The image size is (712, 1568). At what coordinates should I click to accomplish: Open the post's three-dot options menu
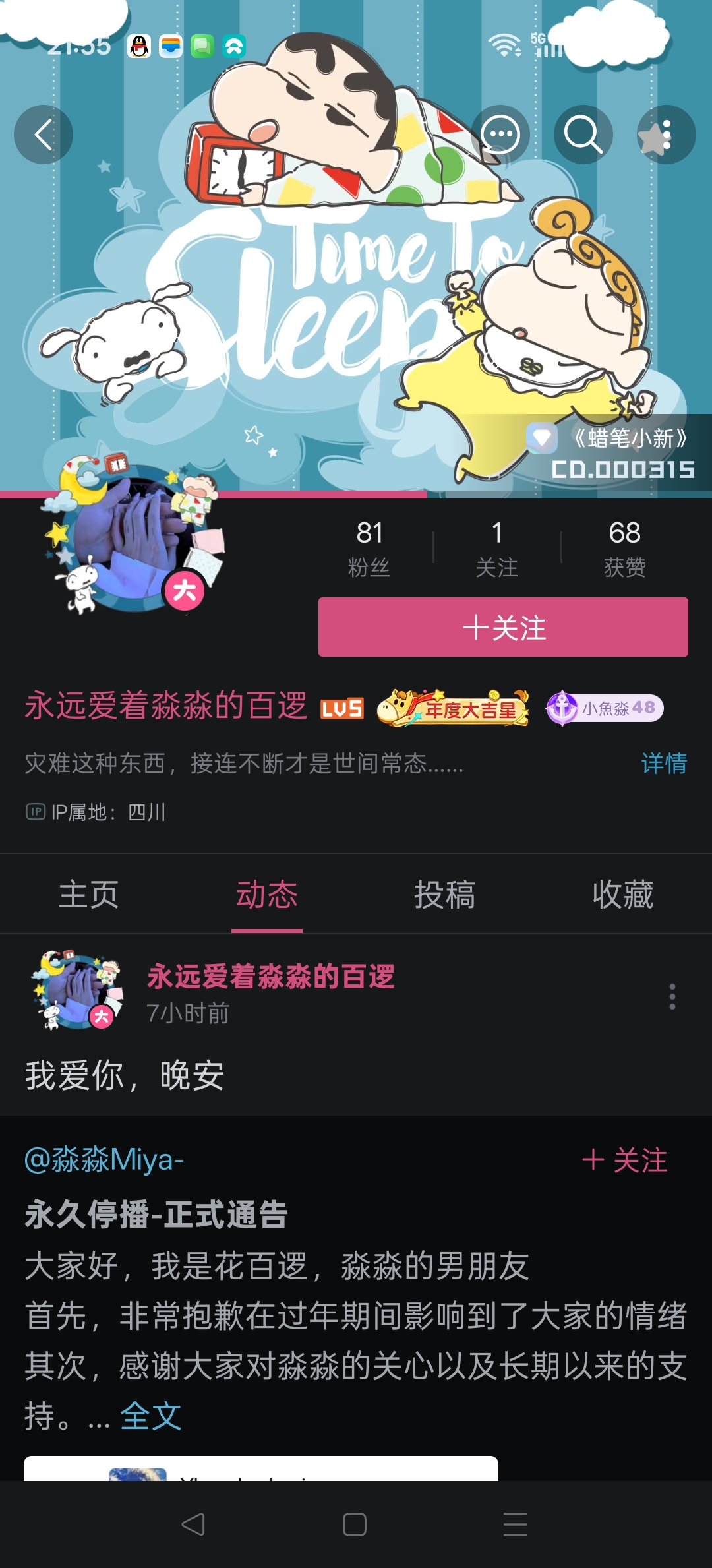pos(672,996)
